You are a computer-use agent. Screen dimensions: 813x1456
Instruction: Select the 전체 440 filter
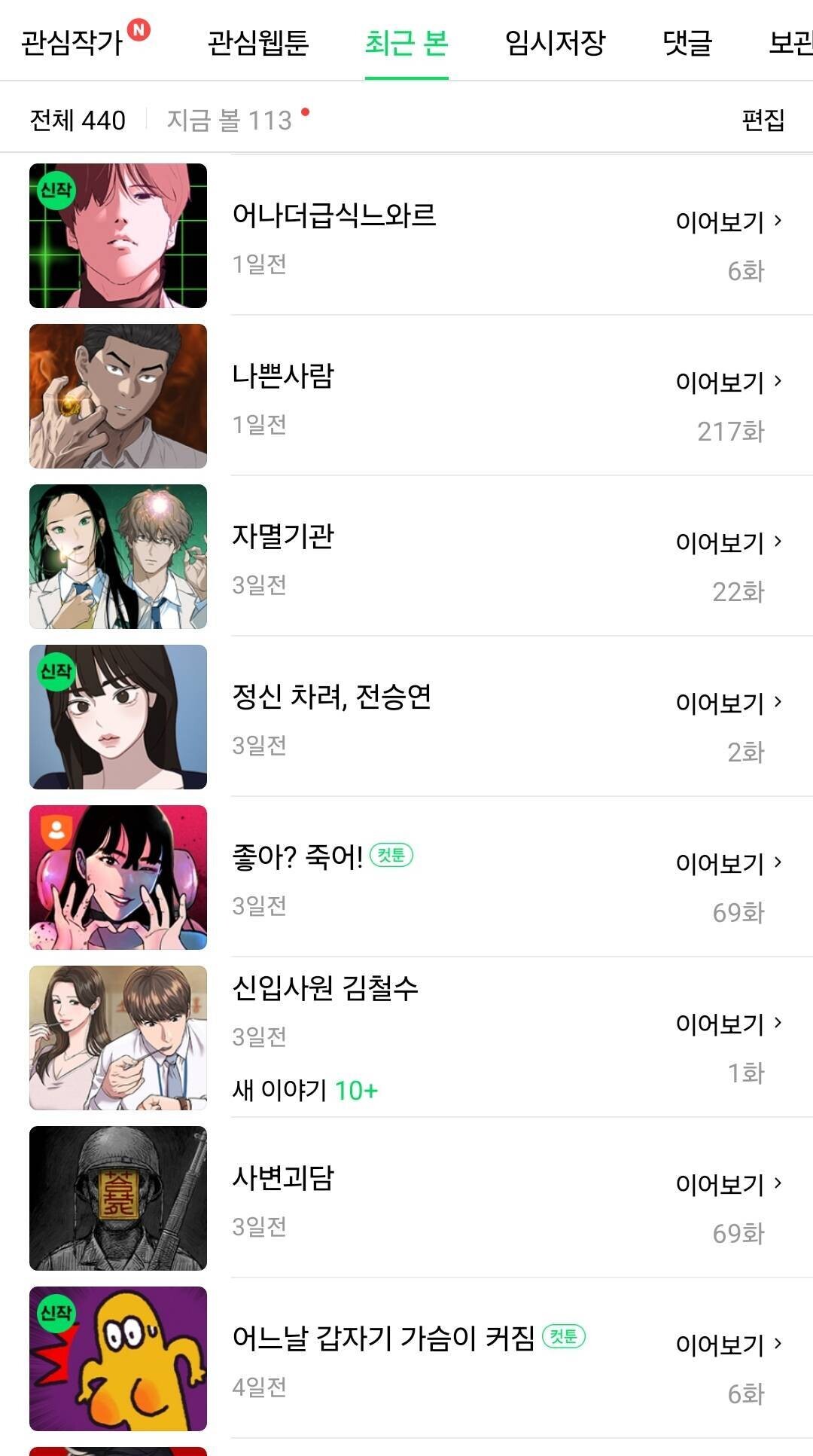79,118
